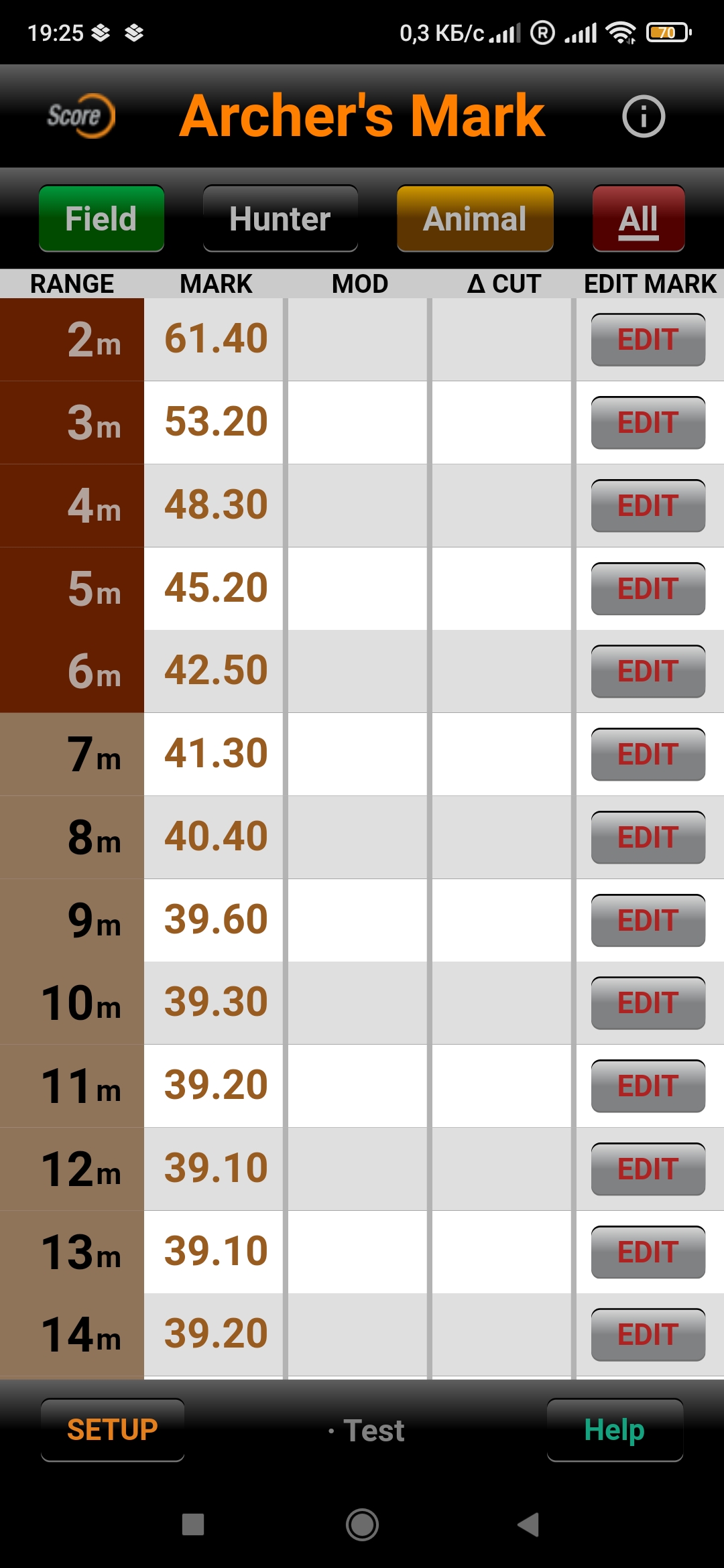
Task: Show All ranges
Action: pos(638,218)
